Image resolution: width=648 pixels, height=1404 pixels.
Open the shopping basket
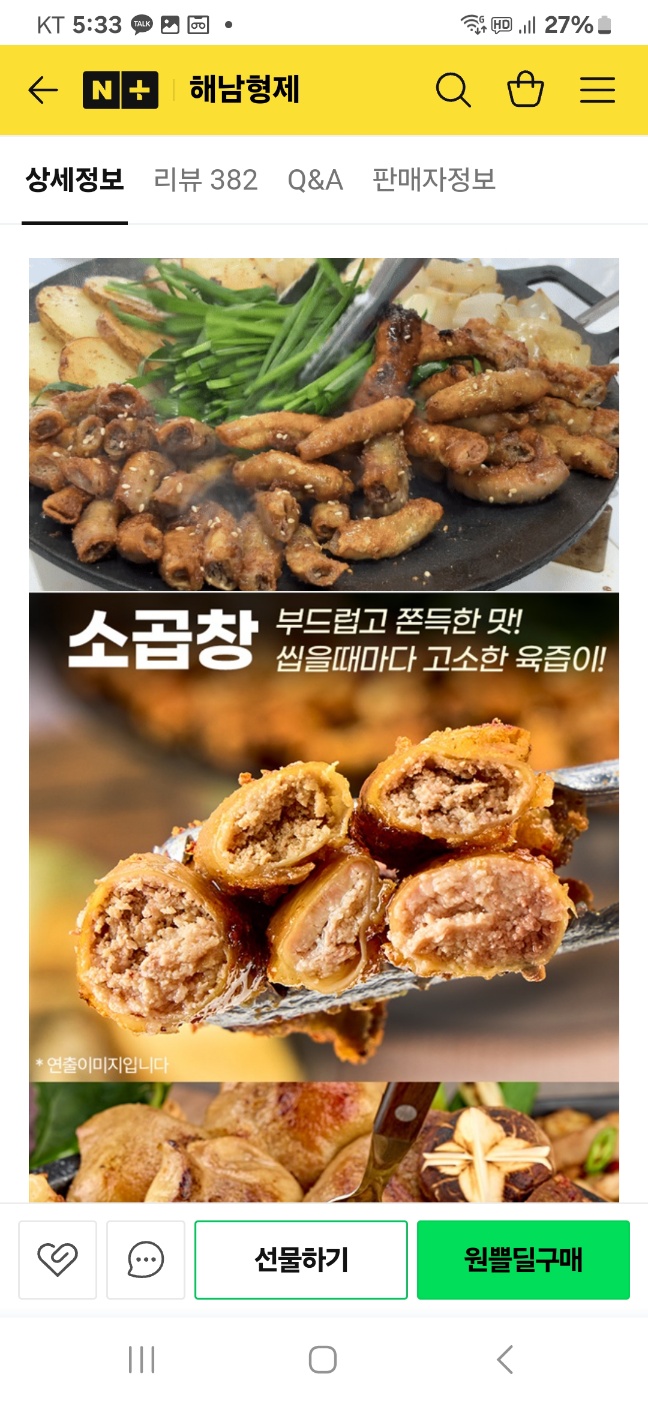click(x=525, y=91)
